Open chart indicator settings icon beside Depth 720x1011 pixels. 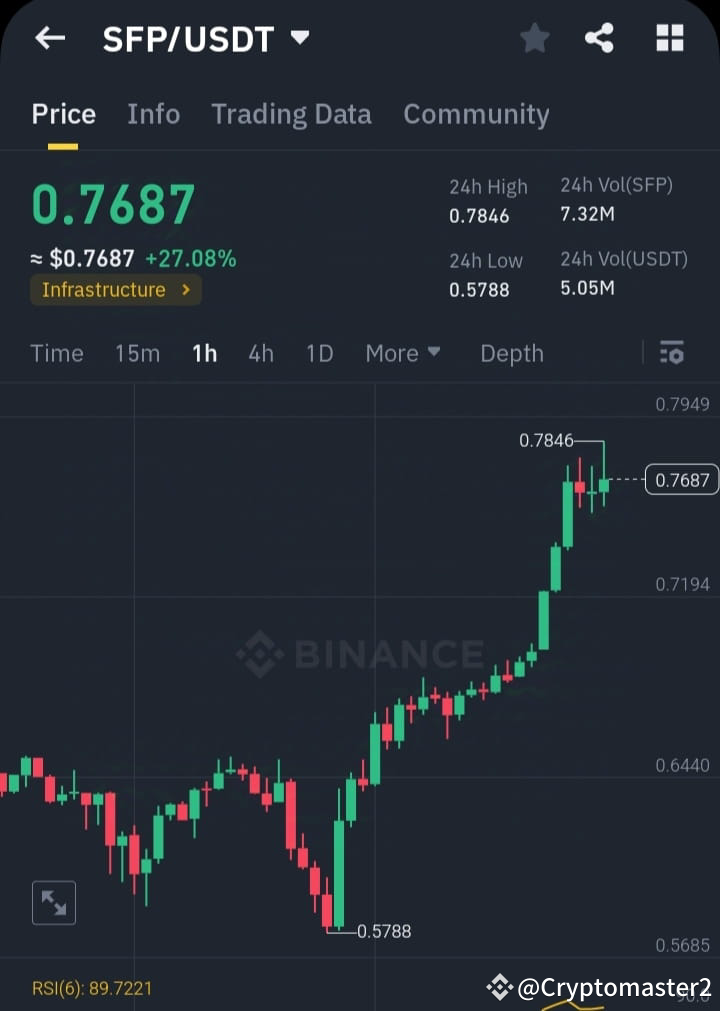click(x=672, y=353)
